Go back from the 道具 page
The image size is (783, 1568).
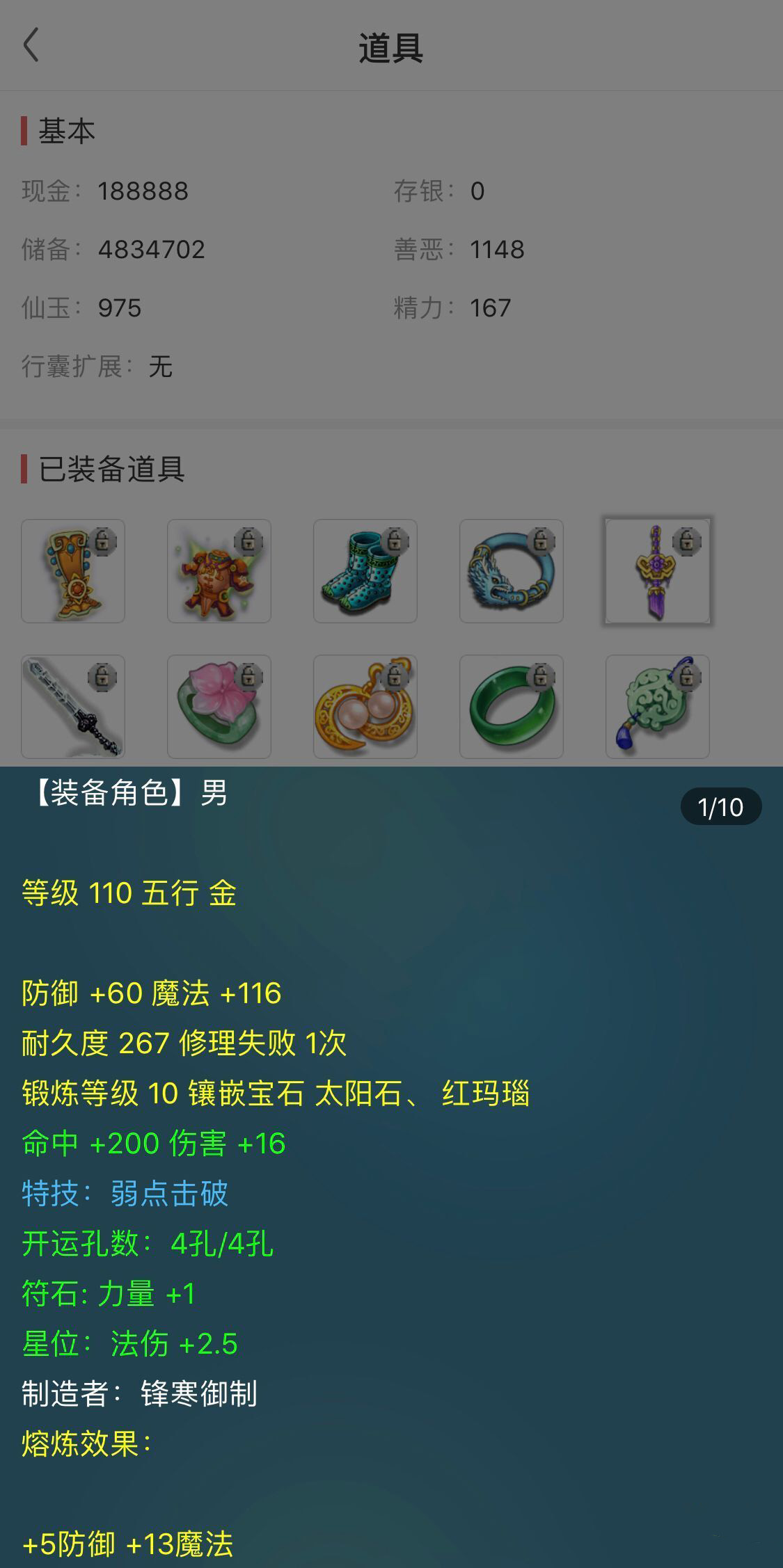(x=31, y=46)
